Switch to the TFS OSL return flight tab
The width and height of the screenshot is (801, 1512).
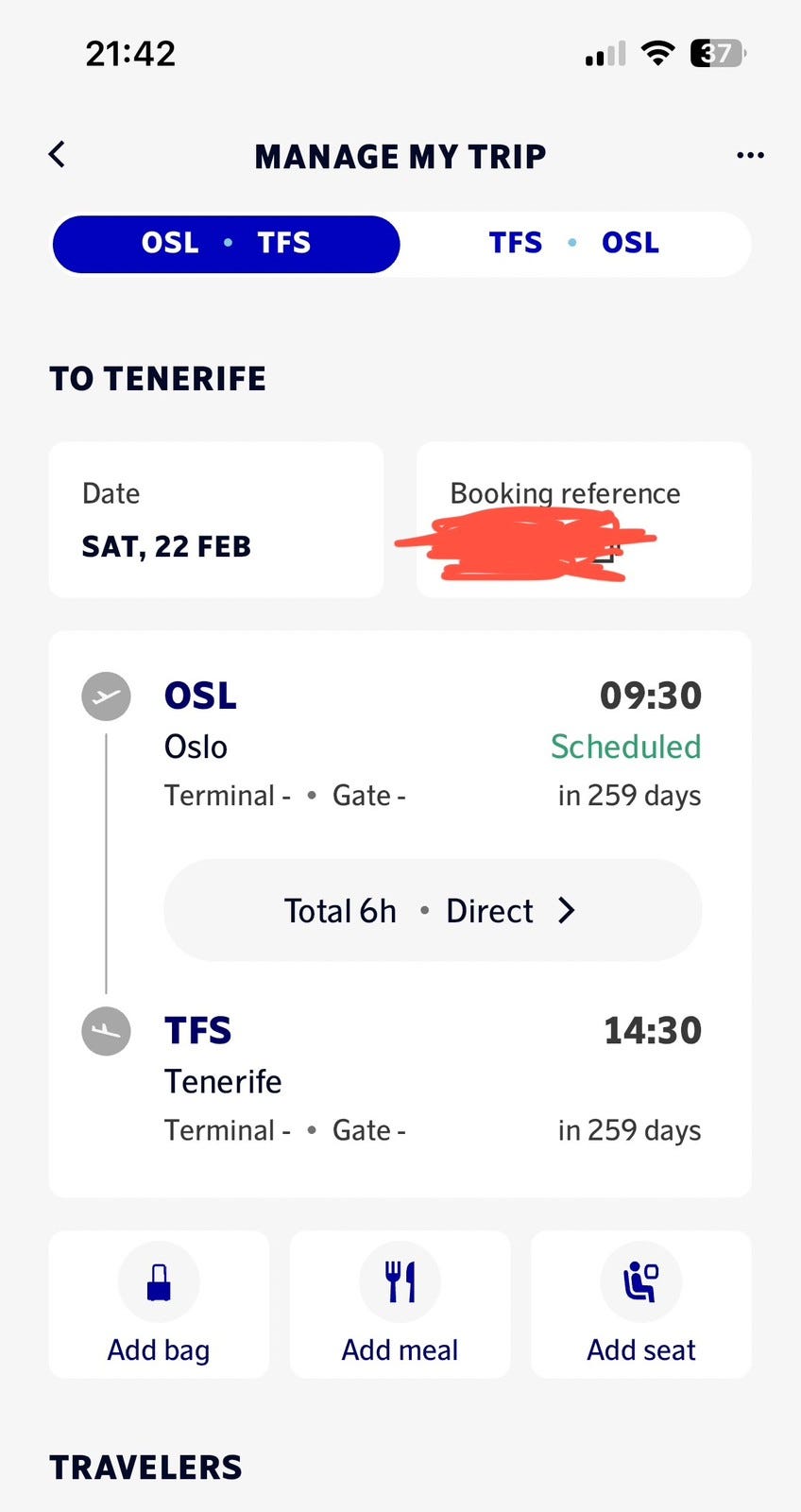point(572,243)
